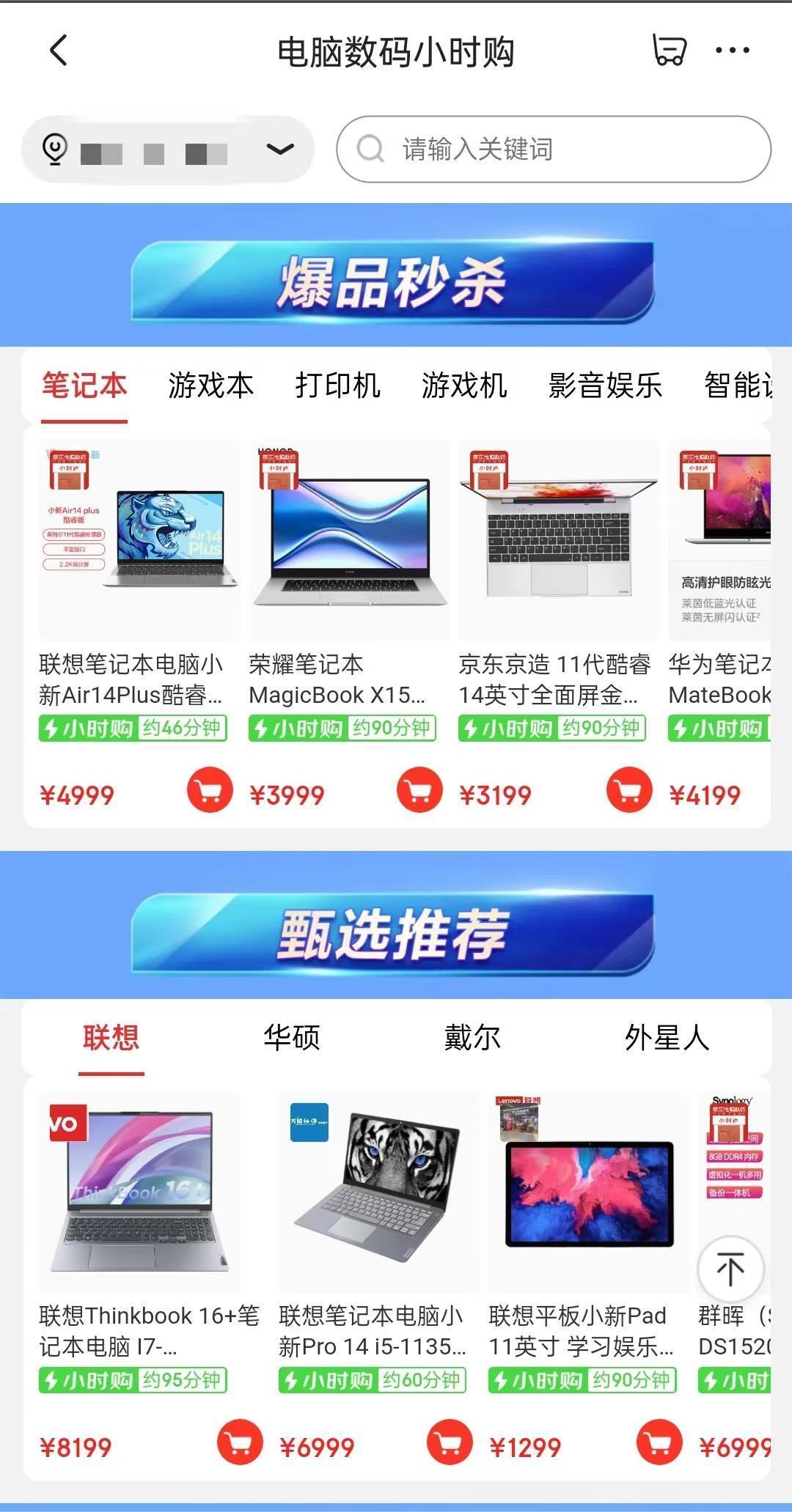Viewport: 792px width, 1512px height.
Task: Open the 影音娱乐 tab
Action: [605, 386]
